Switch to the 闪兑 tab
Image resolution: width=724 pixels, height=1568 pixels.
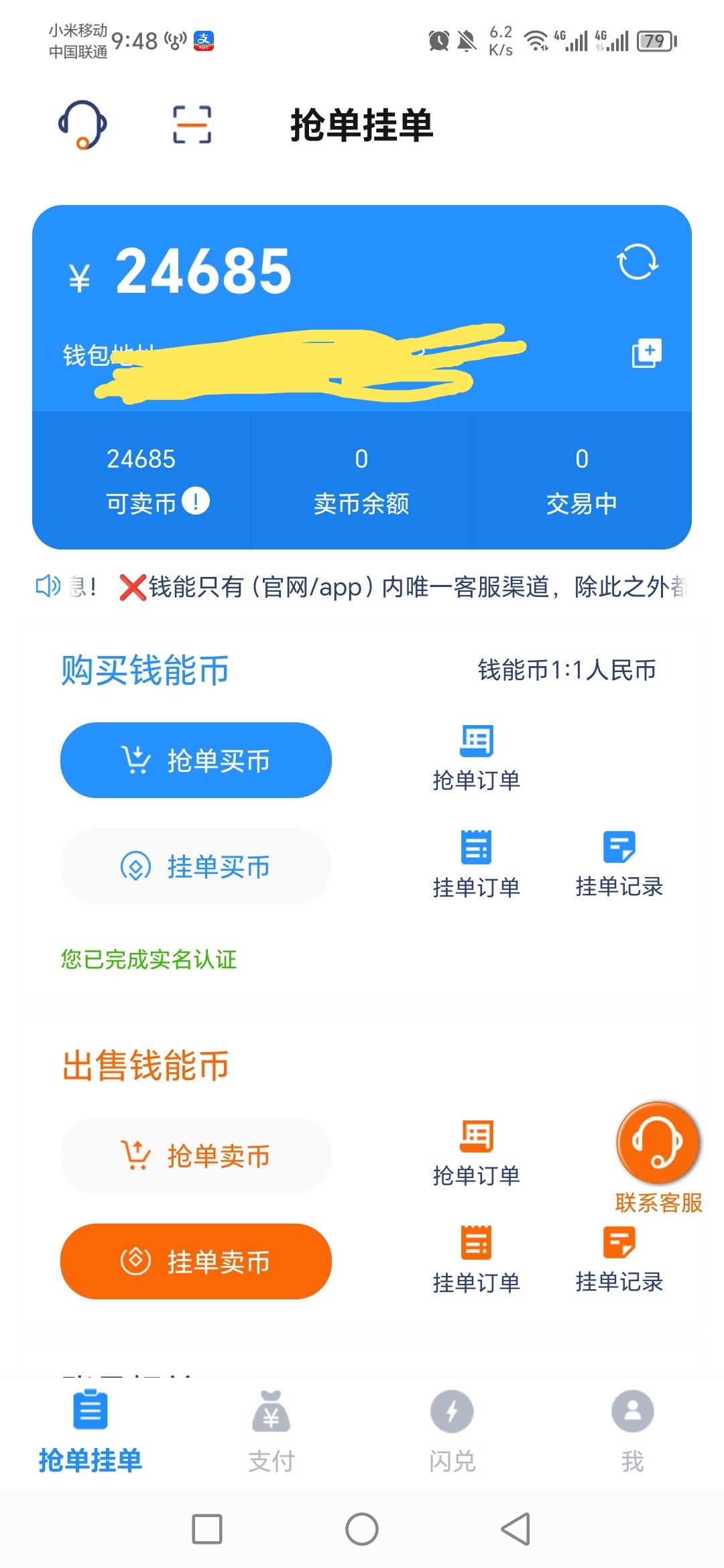click(452, 1432)
